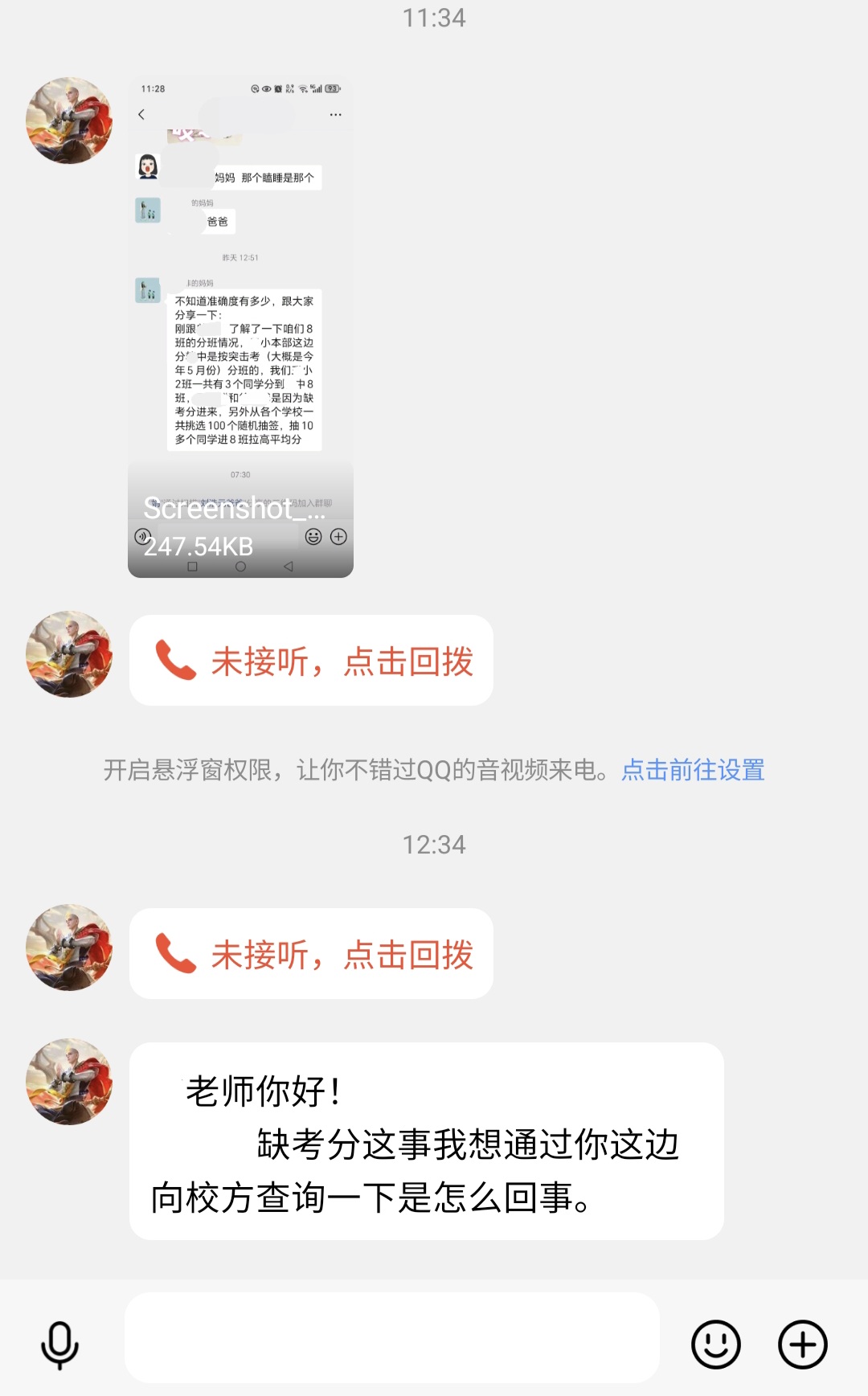Open the plus attachment menu

pyautogui.click(x=802, y=1344)
